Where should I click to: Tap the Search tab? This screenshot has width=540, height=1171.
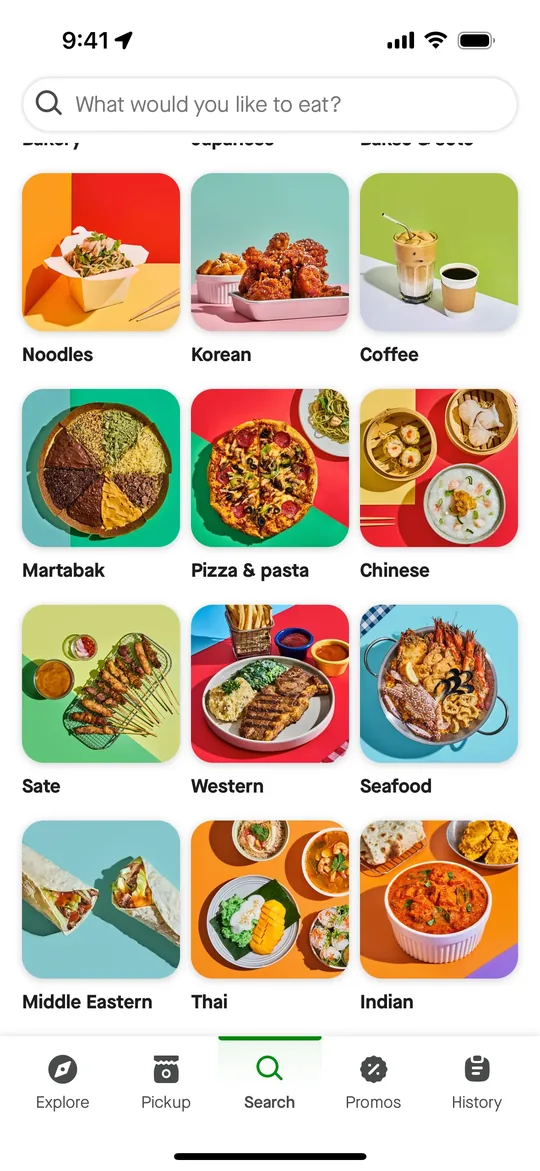pos(270,1082)
